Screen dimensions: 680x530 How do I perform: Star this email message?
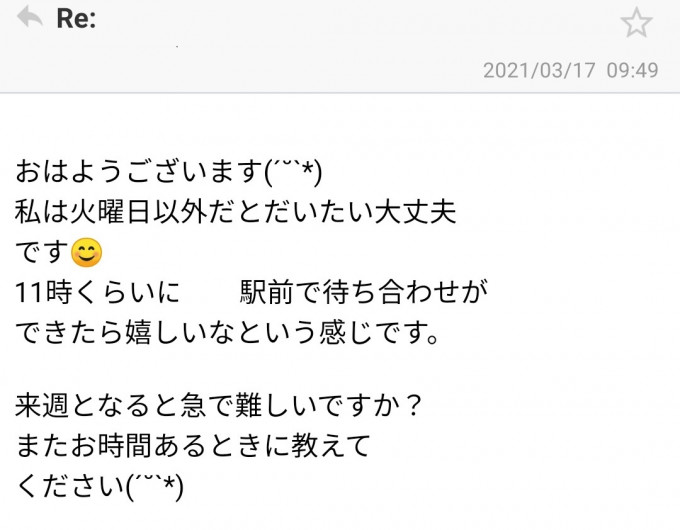click(x=636, y=22)
